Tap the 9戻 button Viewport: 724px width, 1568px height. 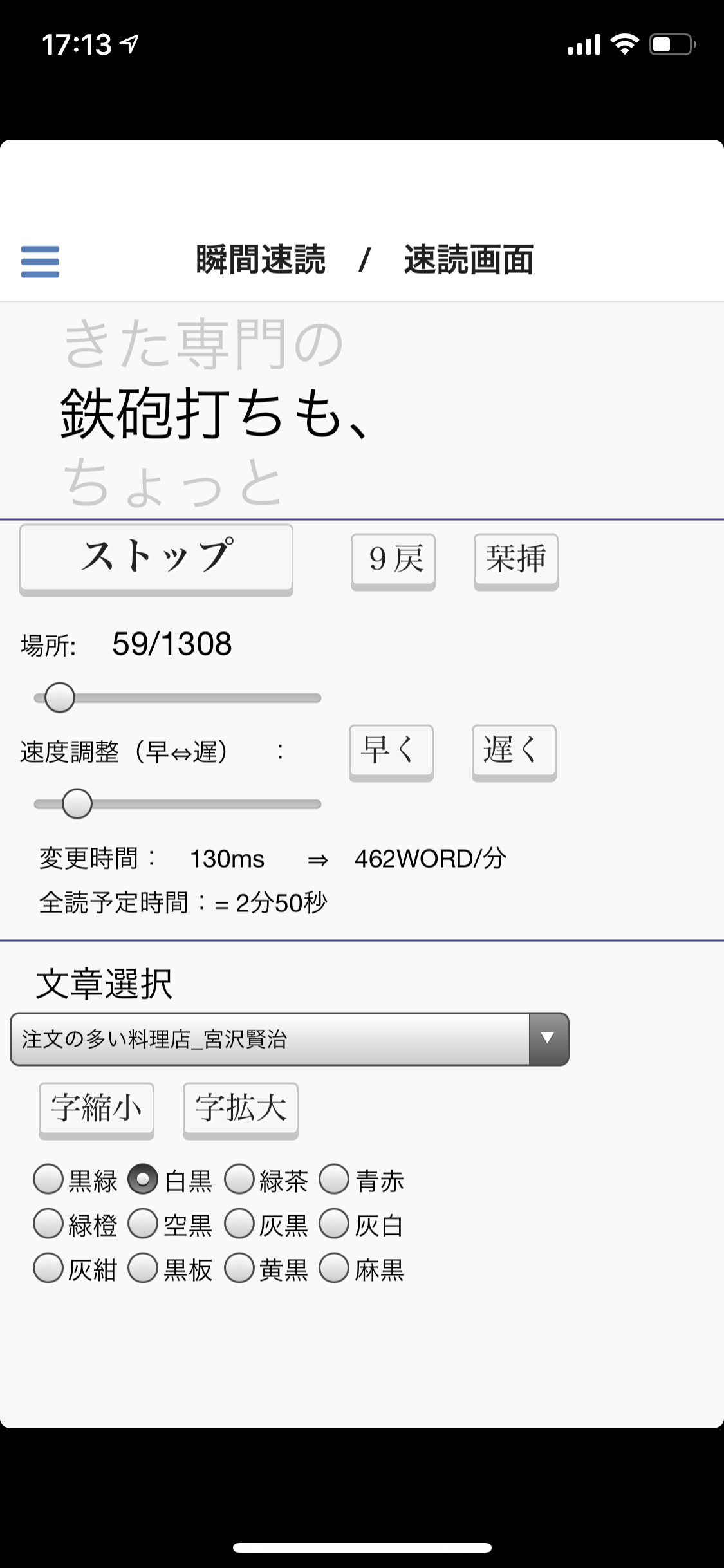(393, 561)
